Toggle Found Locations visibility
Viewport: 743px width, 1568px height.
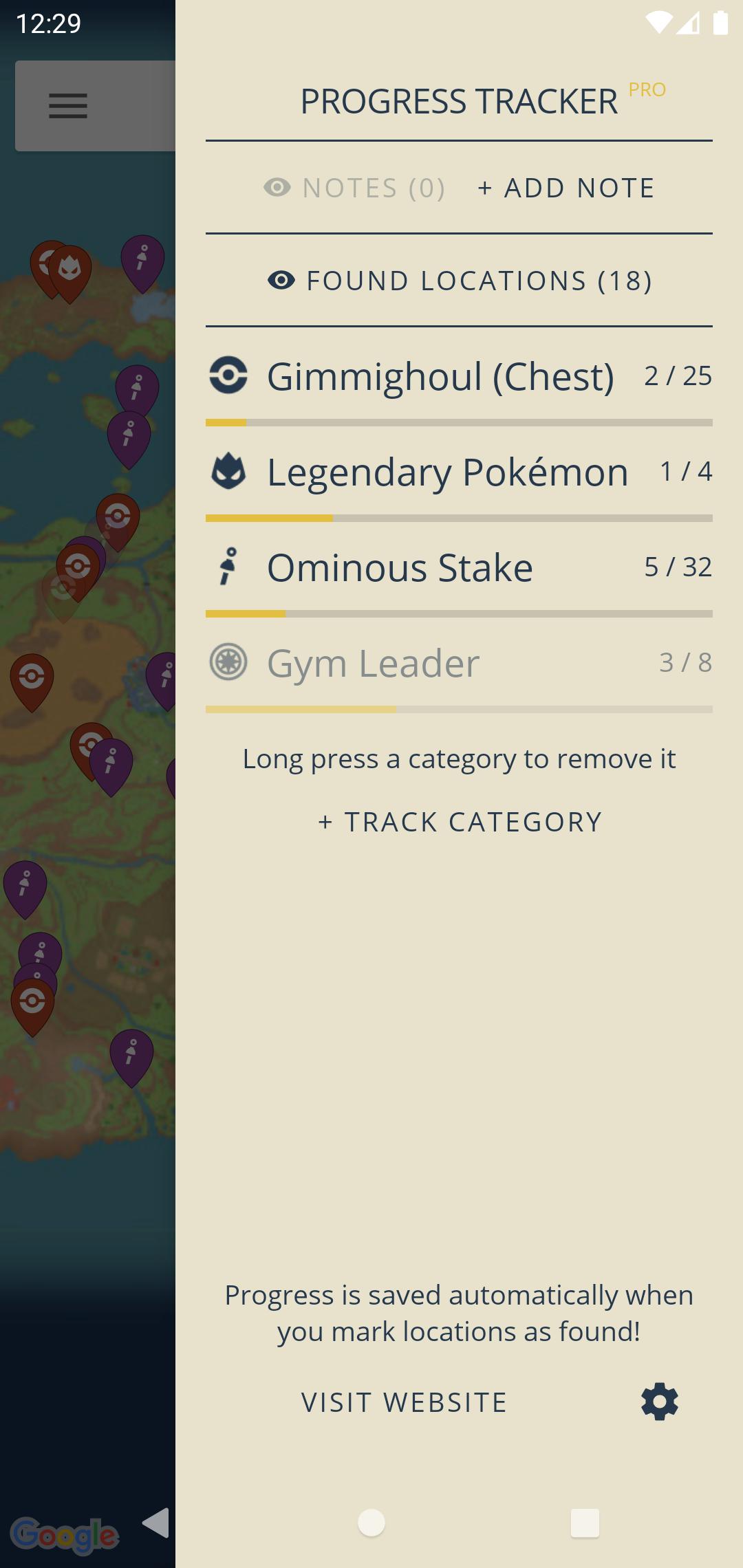[x=459, y=281]
